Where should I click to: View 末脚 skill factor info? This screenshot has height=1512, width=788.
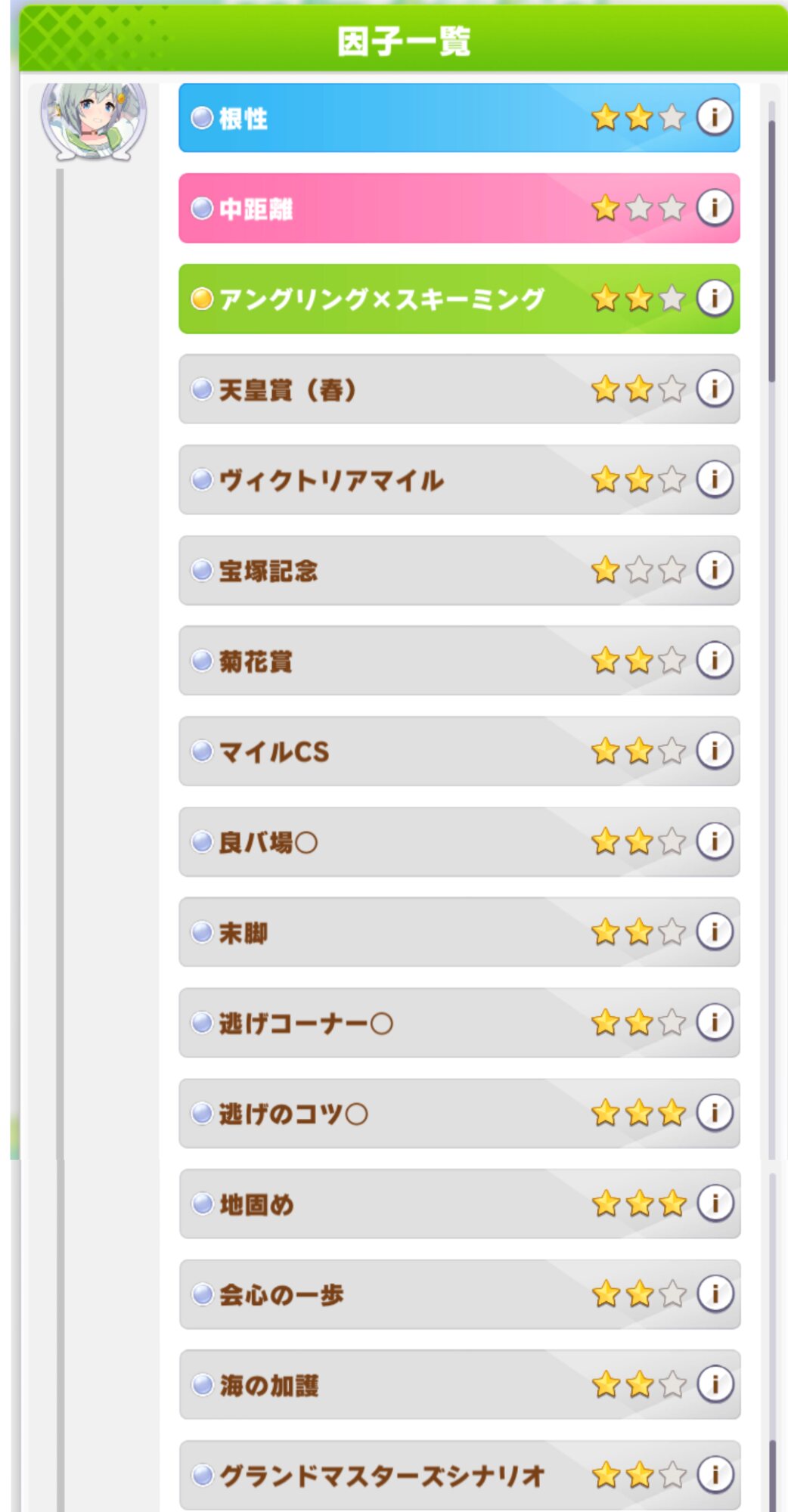[x=714, y=931]
